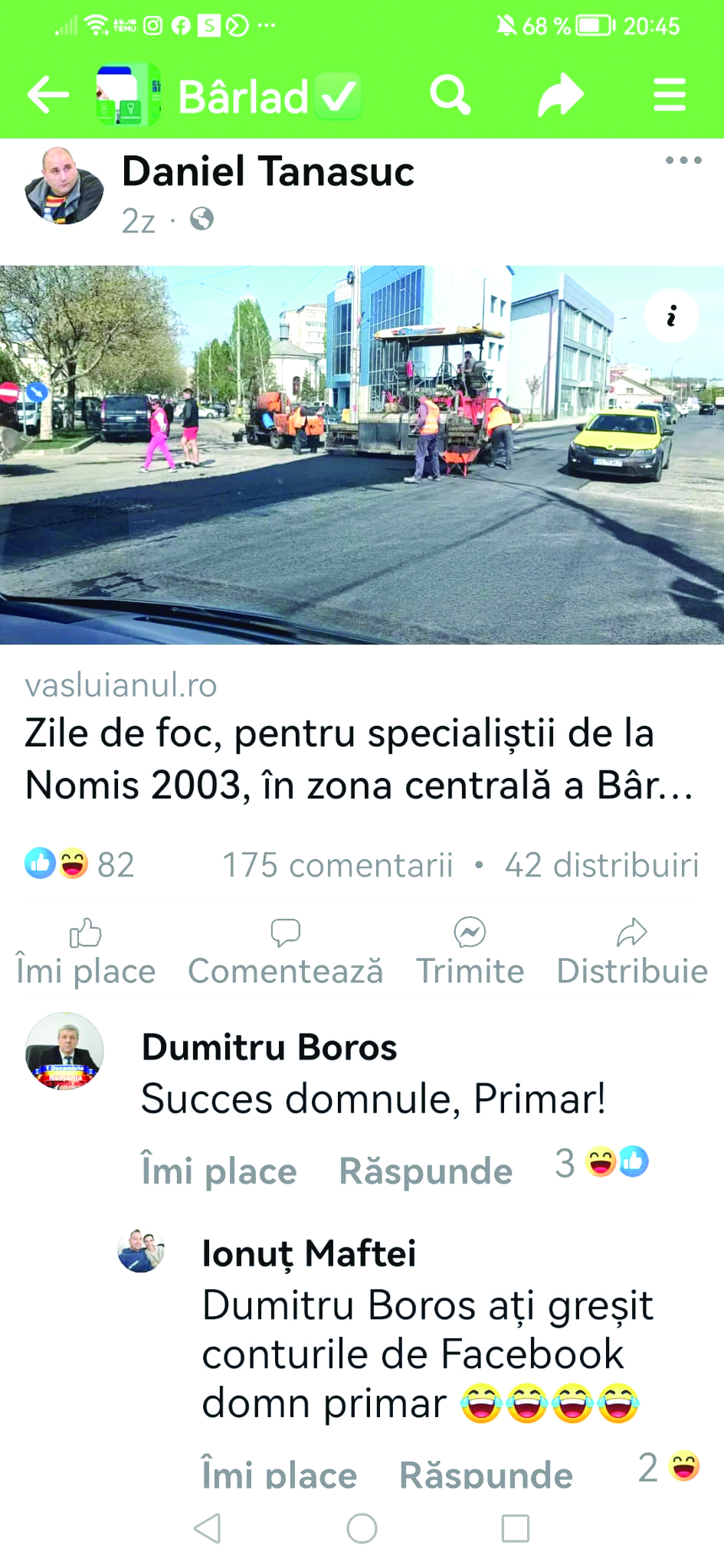724x1568 pixels.
Task: Tap the system home button
Action: (362, 1528)
